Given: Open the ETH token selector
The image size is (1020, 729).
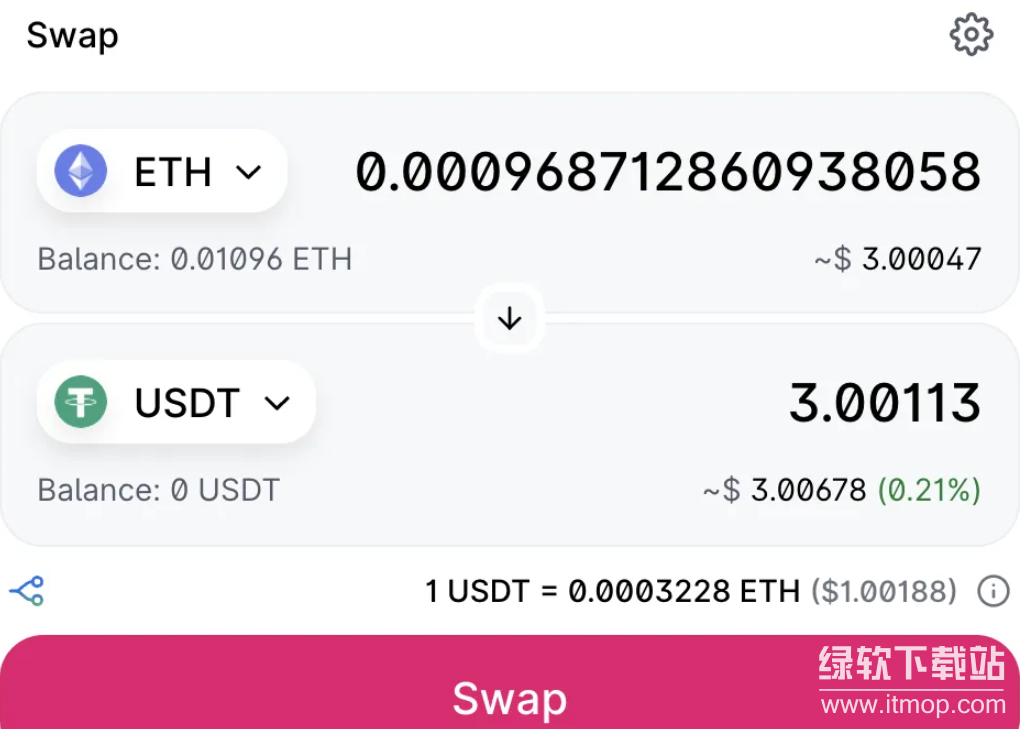Looking at the screenshot, I should coord(162,172).
